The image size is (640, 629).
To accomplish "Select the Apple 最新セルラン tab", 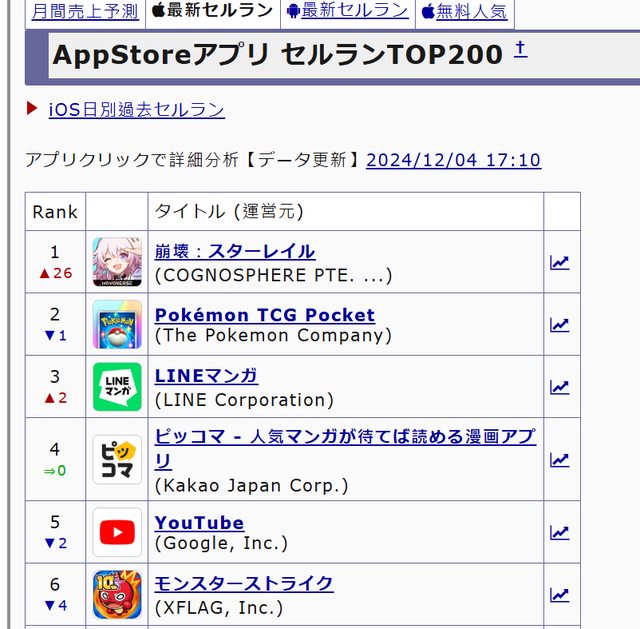I will [x=212, y=11].
